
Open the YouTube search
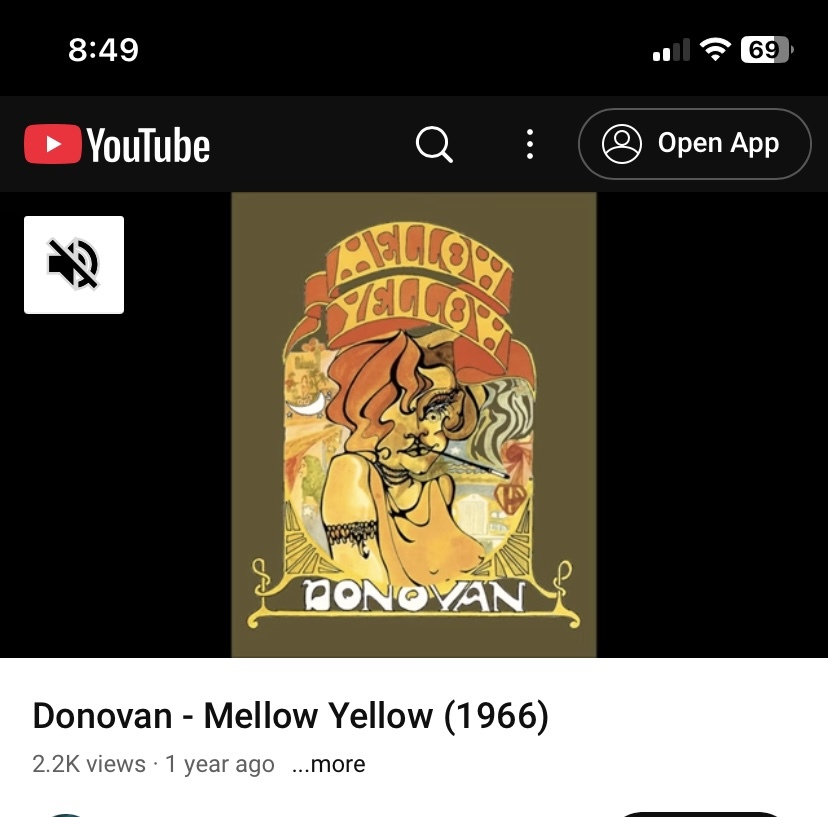434,145
